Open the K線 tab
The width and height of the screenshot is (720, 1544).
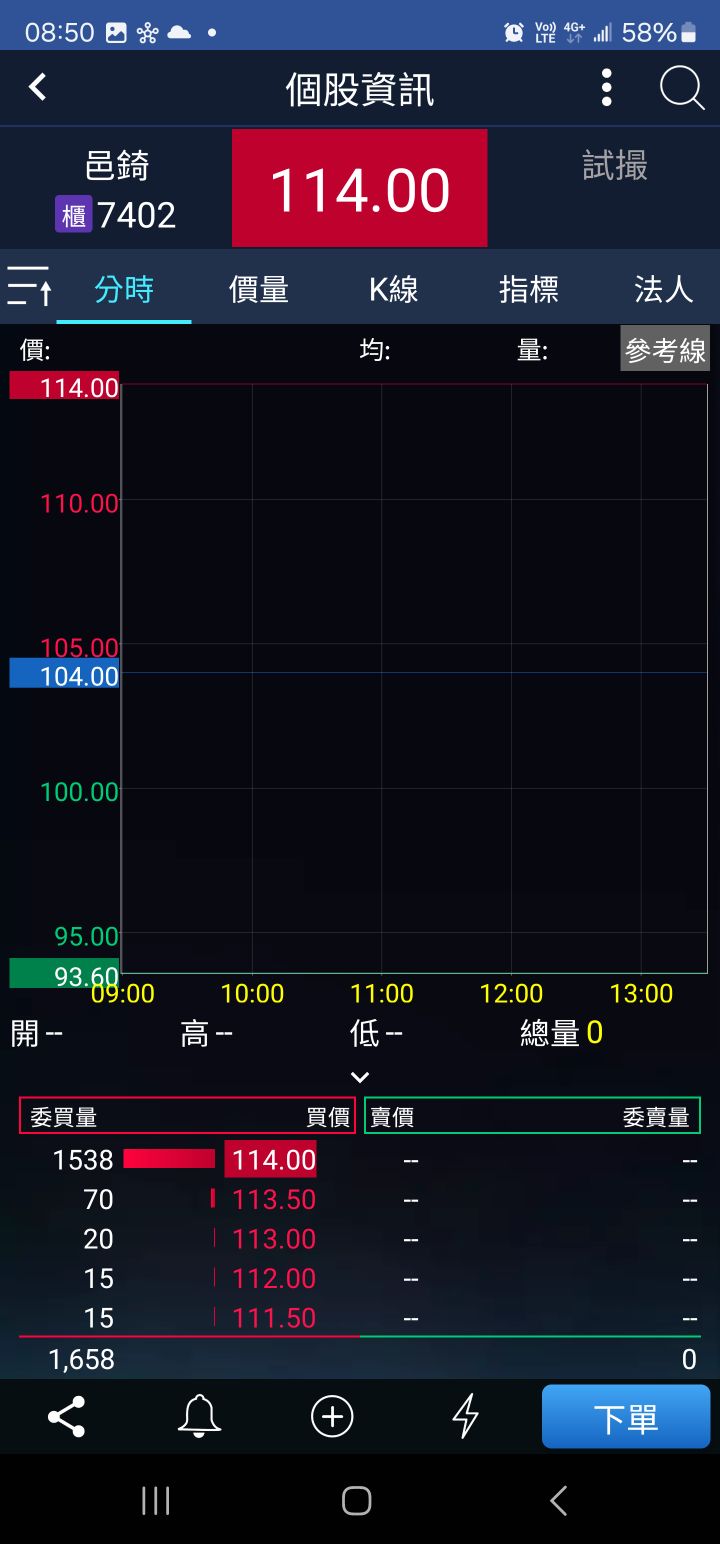click(393, 290)
